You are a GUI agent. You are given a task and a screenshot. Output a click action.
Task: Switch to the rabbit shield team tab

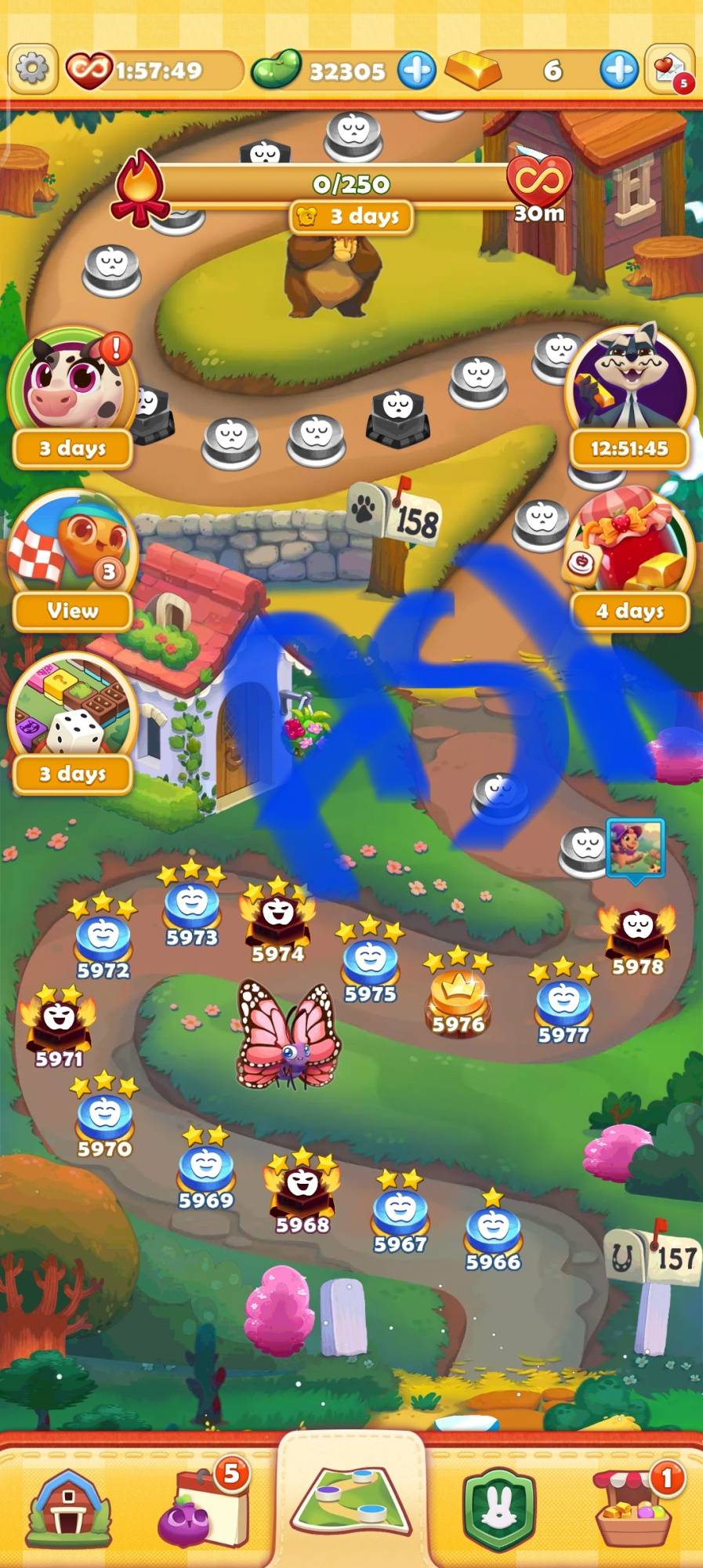(x=498, y=1507)
